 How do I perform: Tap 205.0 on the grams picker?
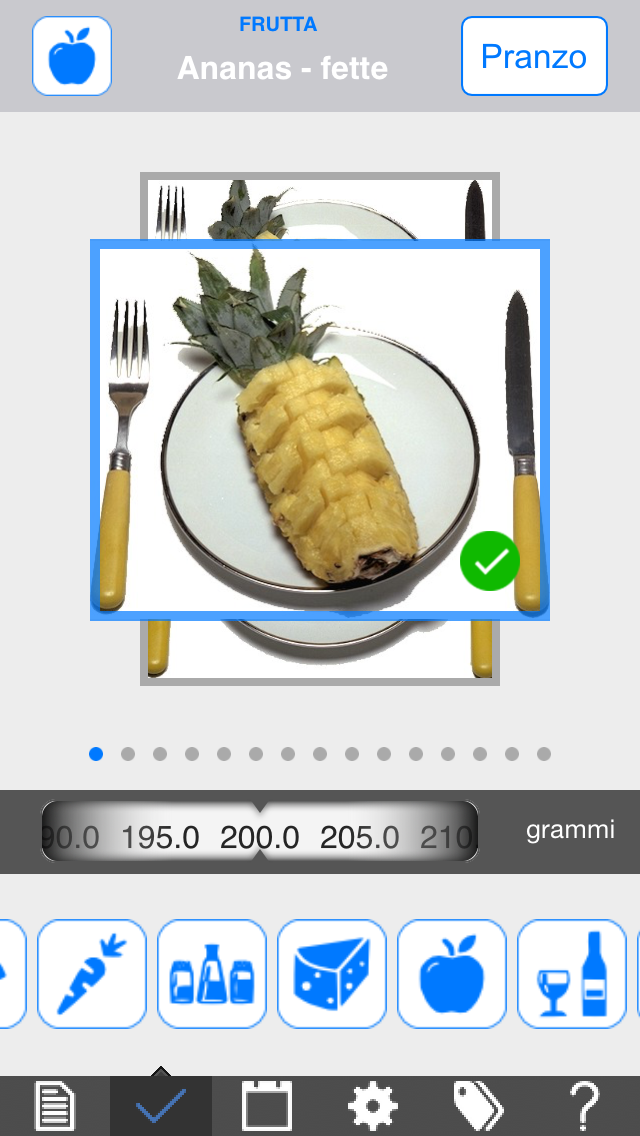[x=360, y=838]
